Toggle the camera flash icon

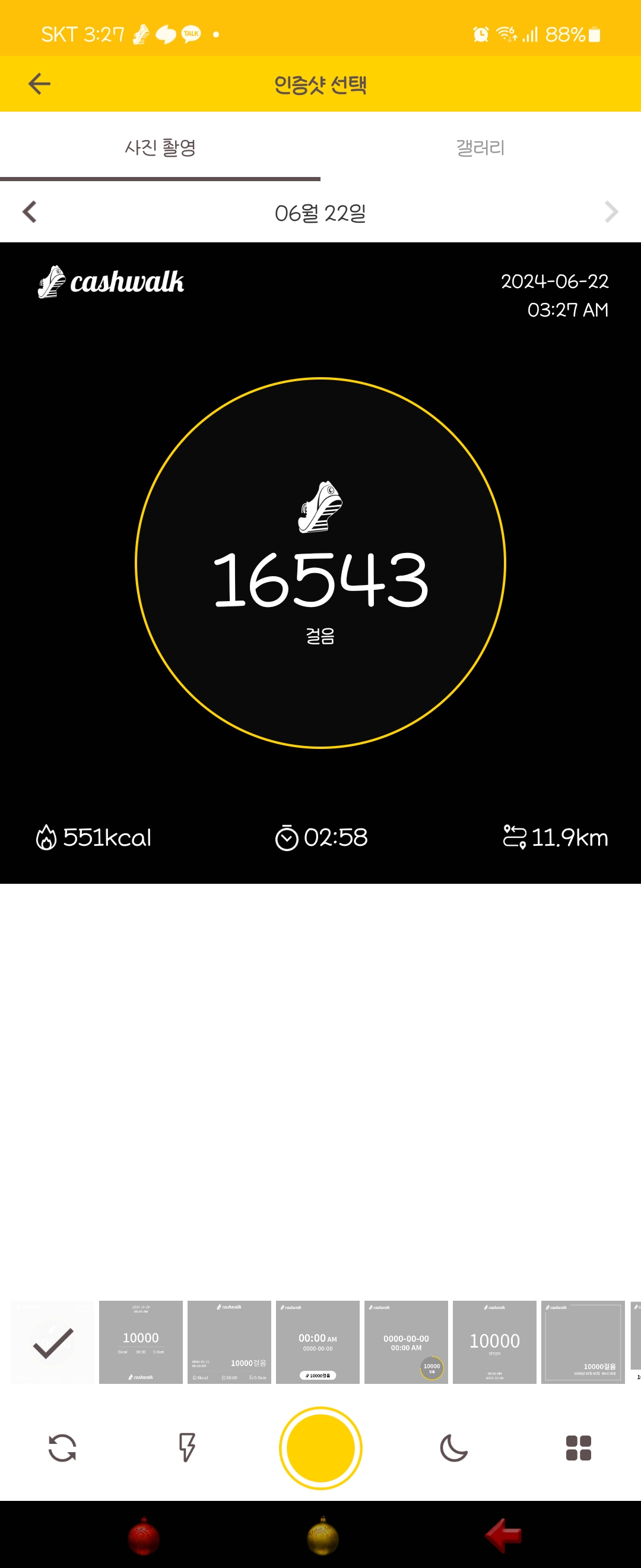coord(187,1447)
